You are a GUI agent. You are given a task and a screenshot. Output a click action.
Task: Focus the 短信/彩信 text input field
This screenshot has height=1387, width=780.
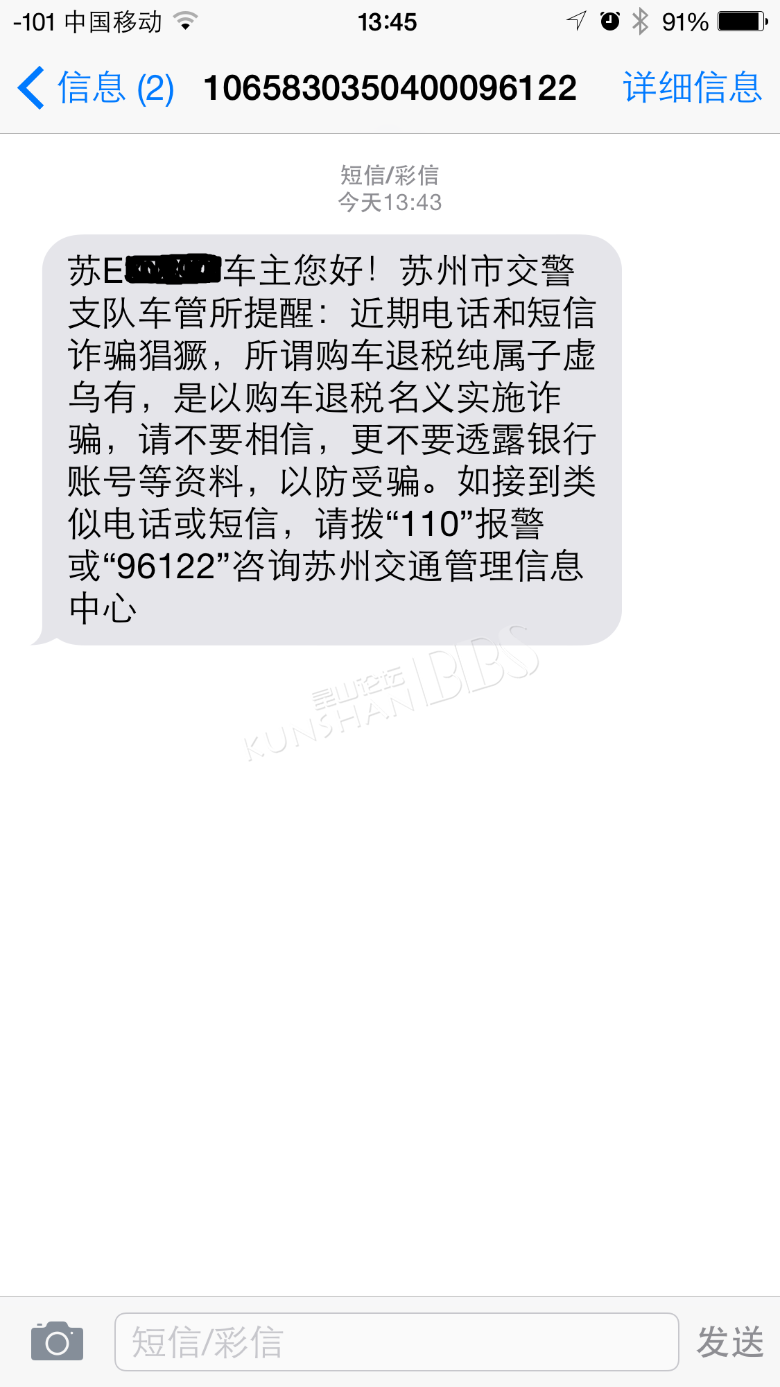(x=397, y=1342)
